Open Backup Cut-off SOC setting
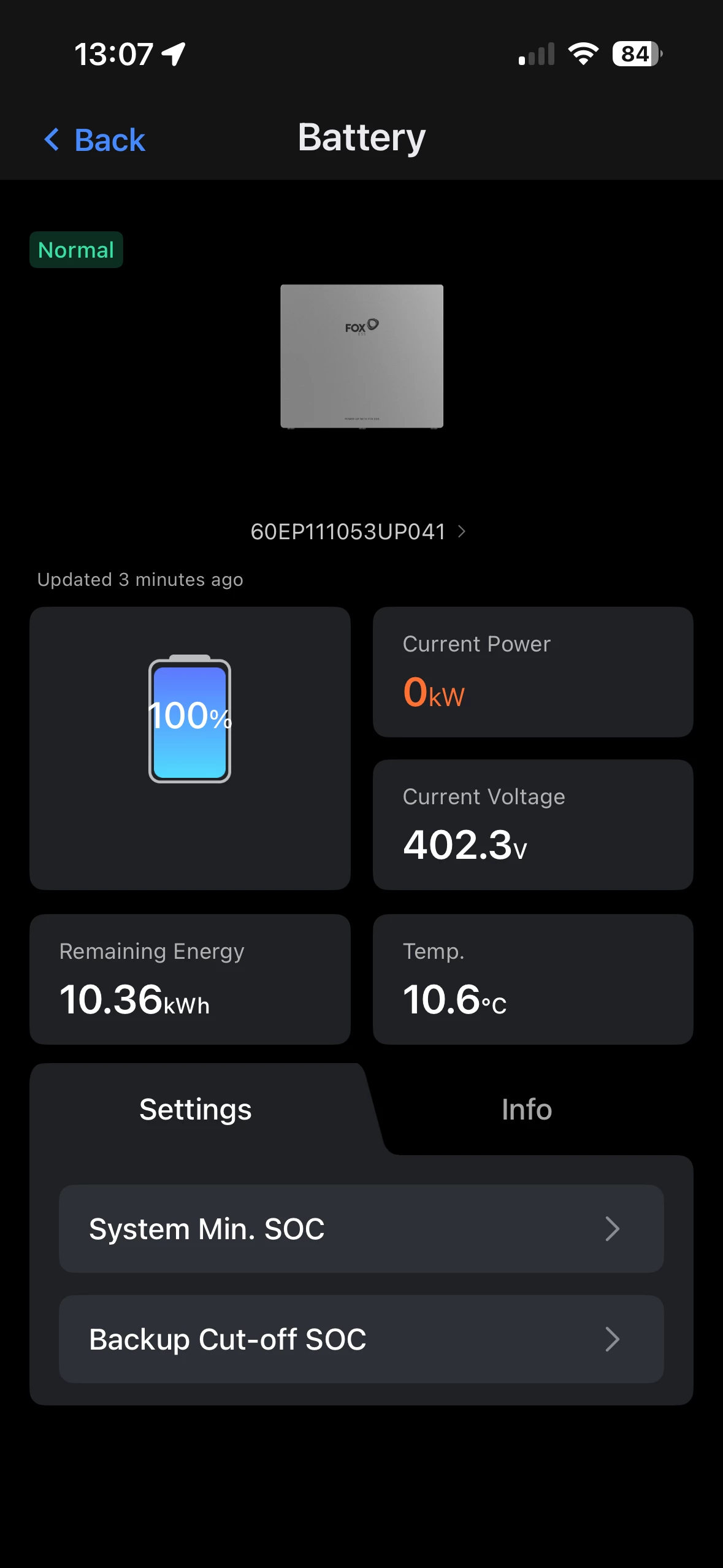 point(361,1339)
